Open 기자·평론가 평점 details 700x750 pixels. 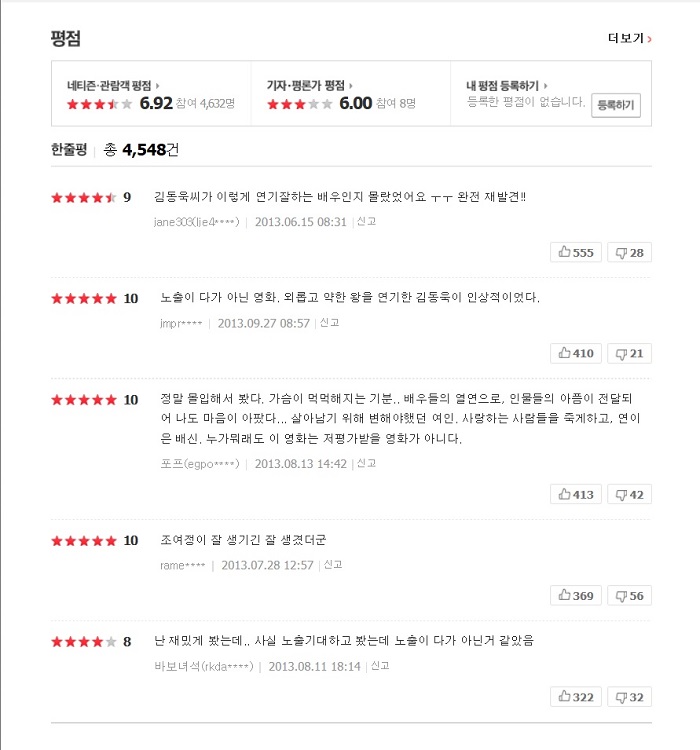(309, 85)
